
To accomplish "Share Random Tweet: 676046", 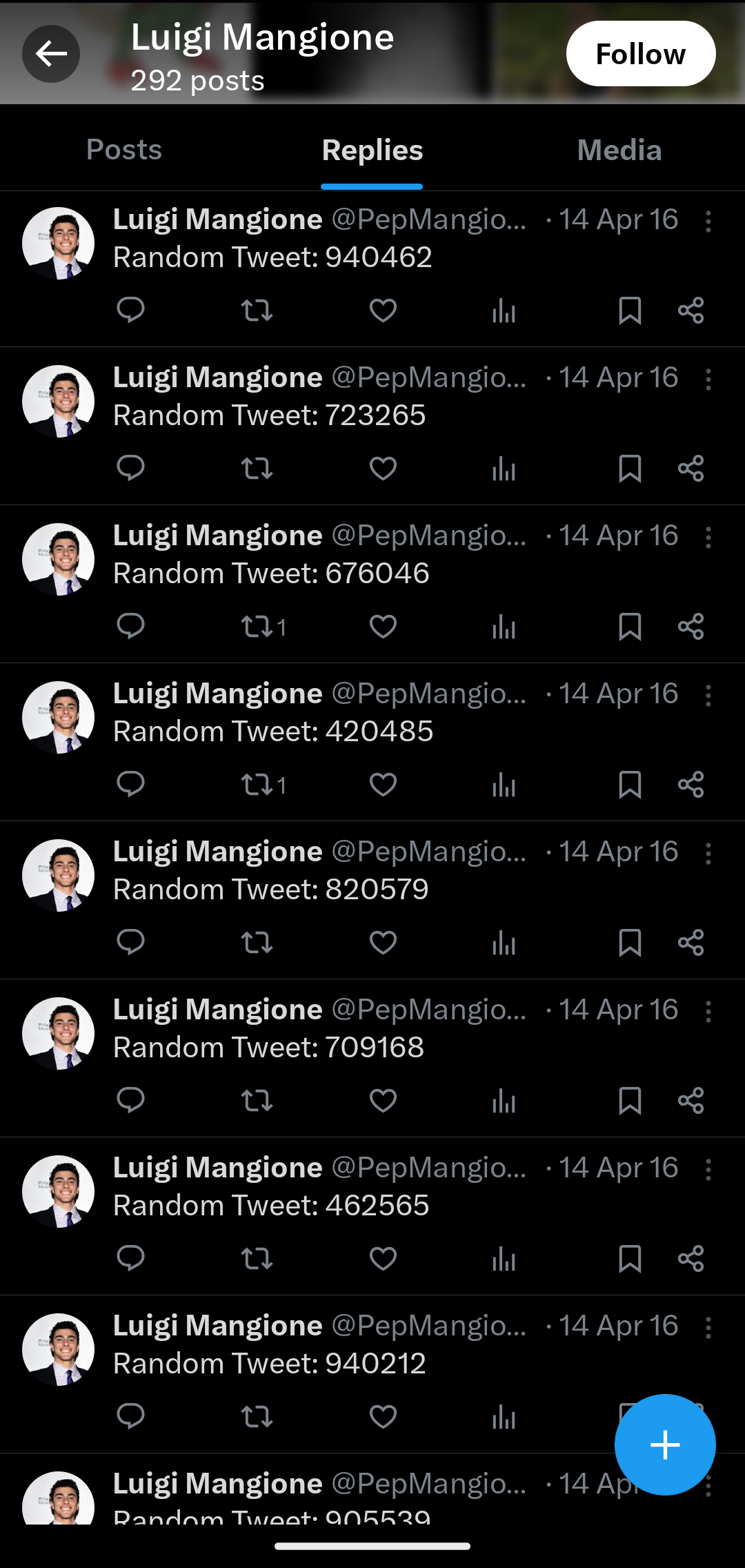I will coord(691,627).
